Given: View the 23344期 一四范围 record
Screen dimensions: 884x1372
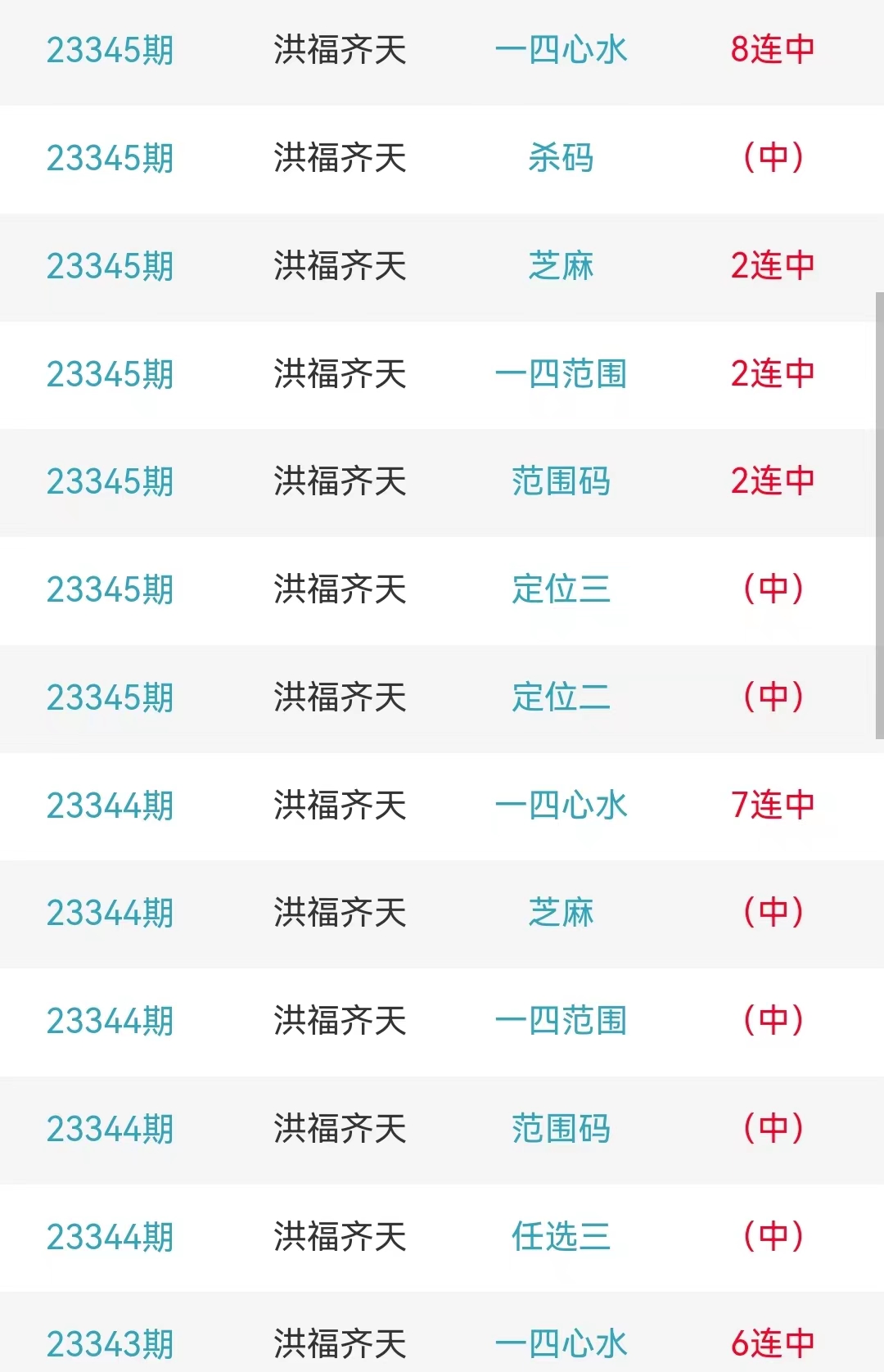Looking at the screenshot, I should [561, 1021].
